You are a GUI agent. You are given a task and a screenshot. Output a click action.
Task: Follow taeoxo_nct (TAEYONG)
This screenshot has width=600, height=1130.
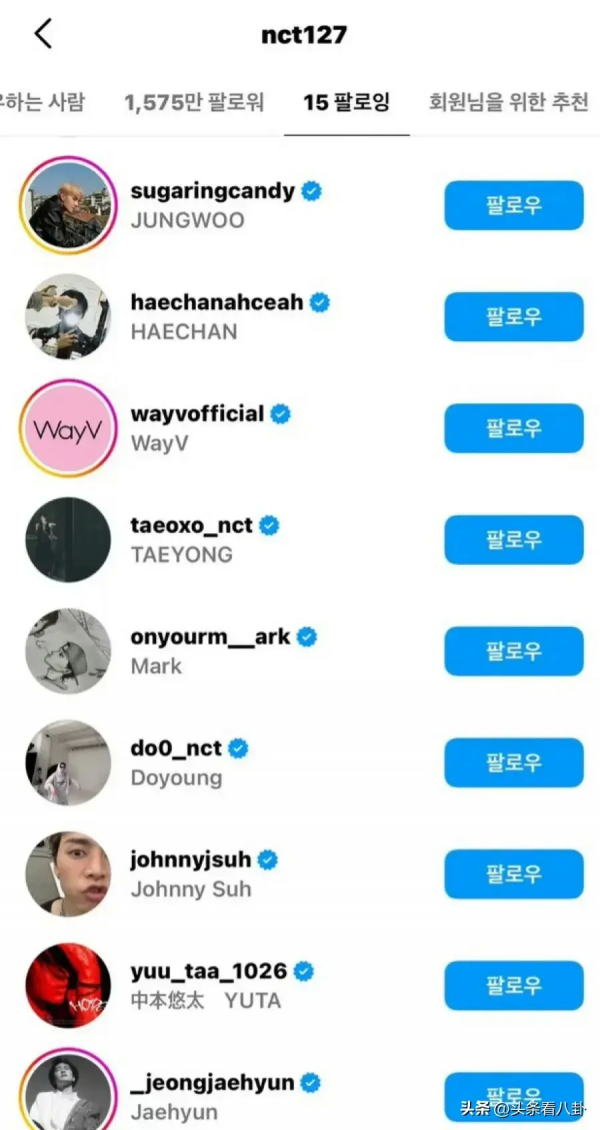click(x=513, y=540)
